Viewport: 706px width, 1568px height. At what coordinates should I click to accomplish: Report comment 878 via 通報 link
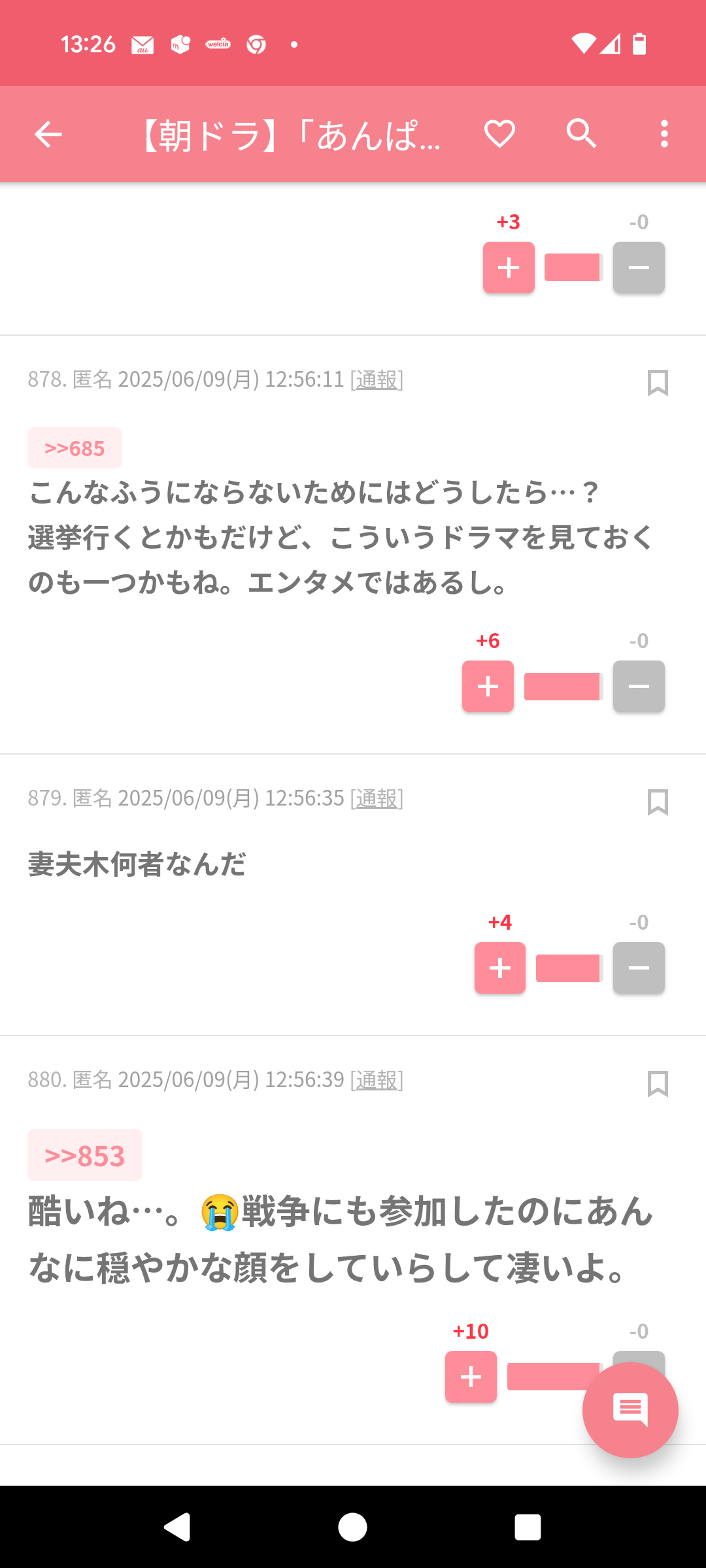coord(377,379)
